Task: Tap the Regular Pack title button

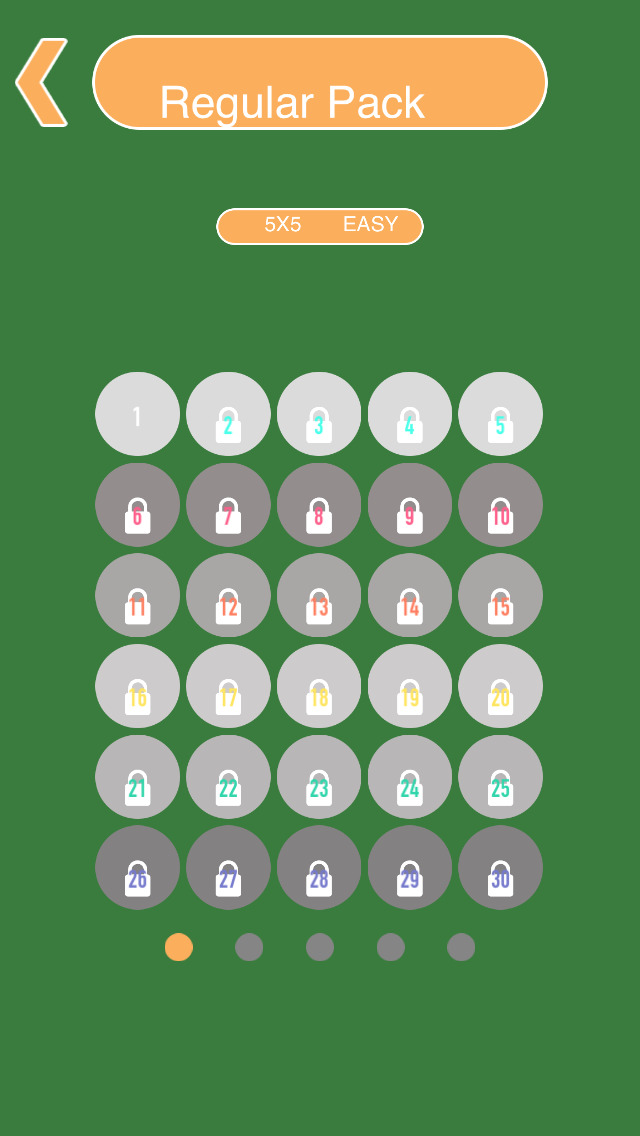Action: pyautogui.click(x=320, y=83)
